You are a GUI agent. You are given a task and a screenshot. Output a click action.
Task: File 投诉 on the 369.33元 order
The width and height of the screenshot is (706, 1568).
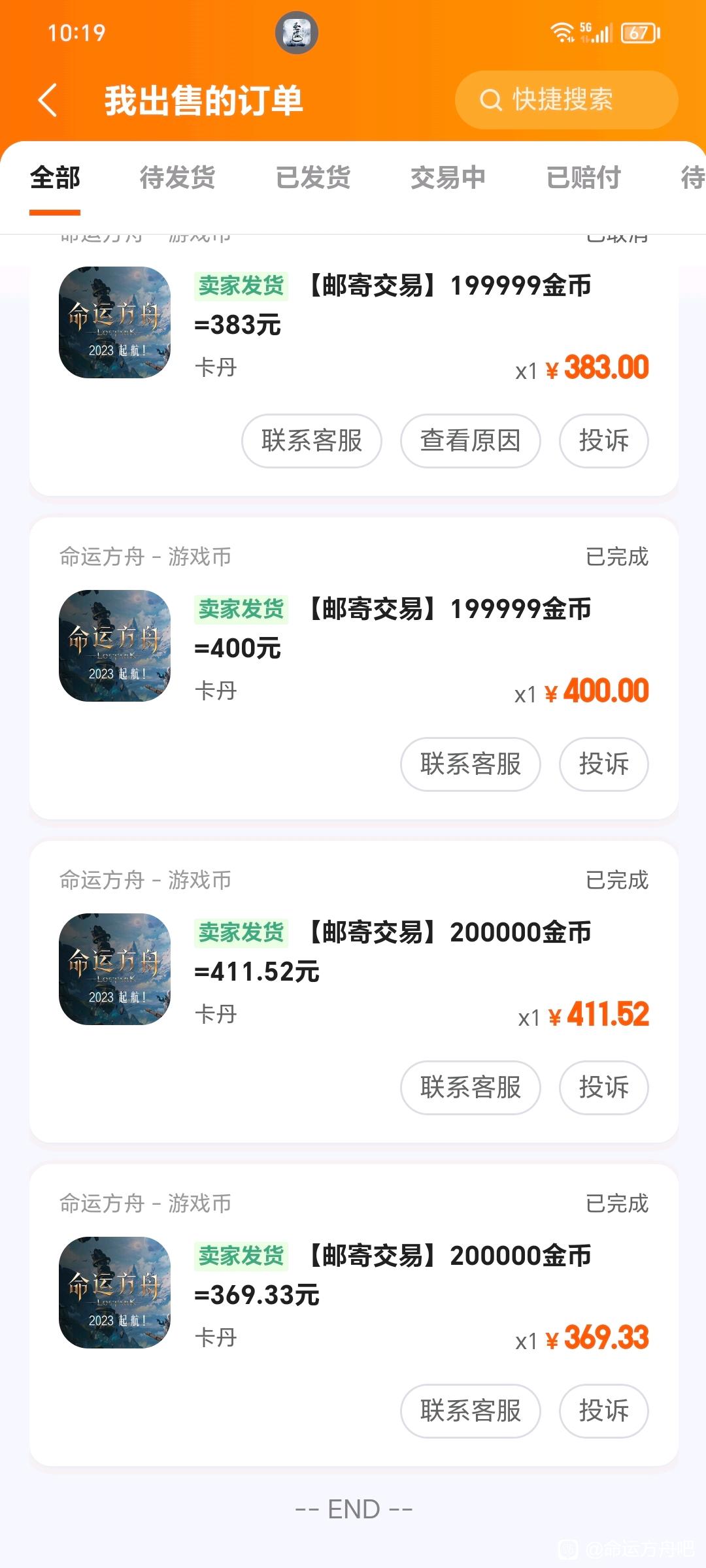604,1411
